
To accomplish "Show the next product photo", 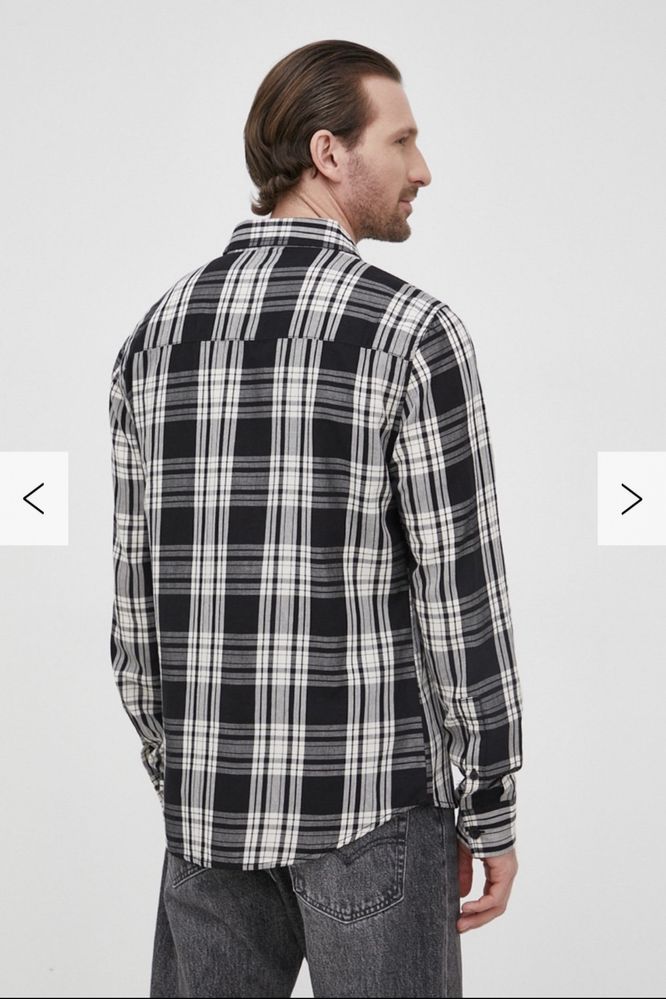I will [x=631, y=498].
